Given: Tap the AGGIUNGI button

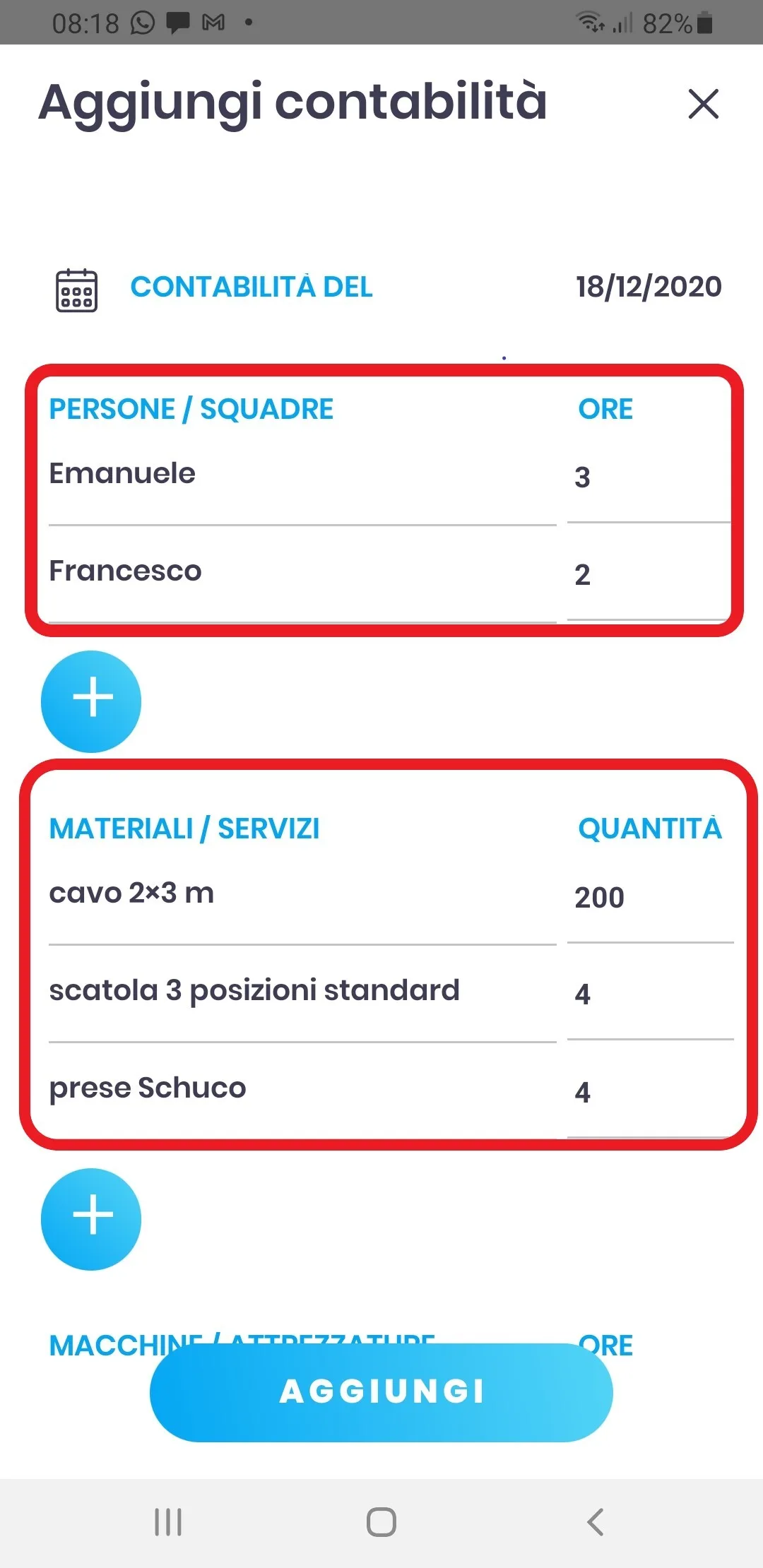Looking at the screenshot, I should (x=381, y=1392).
